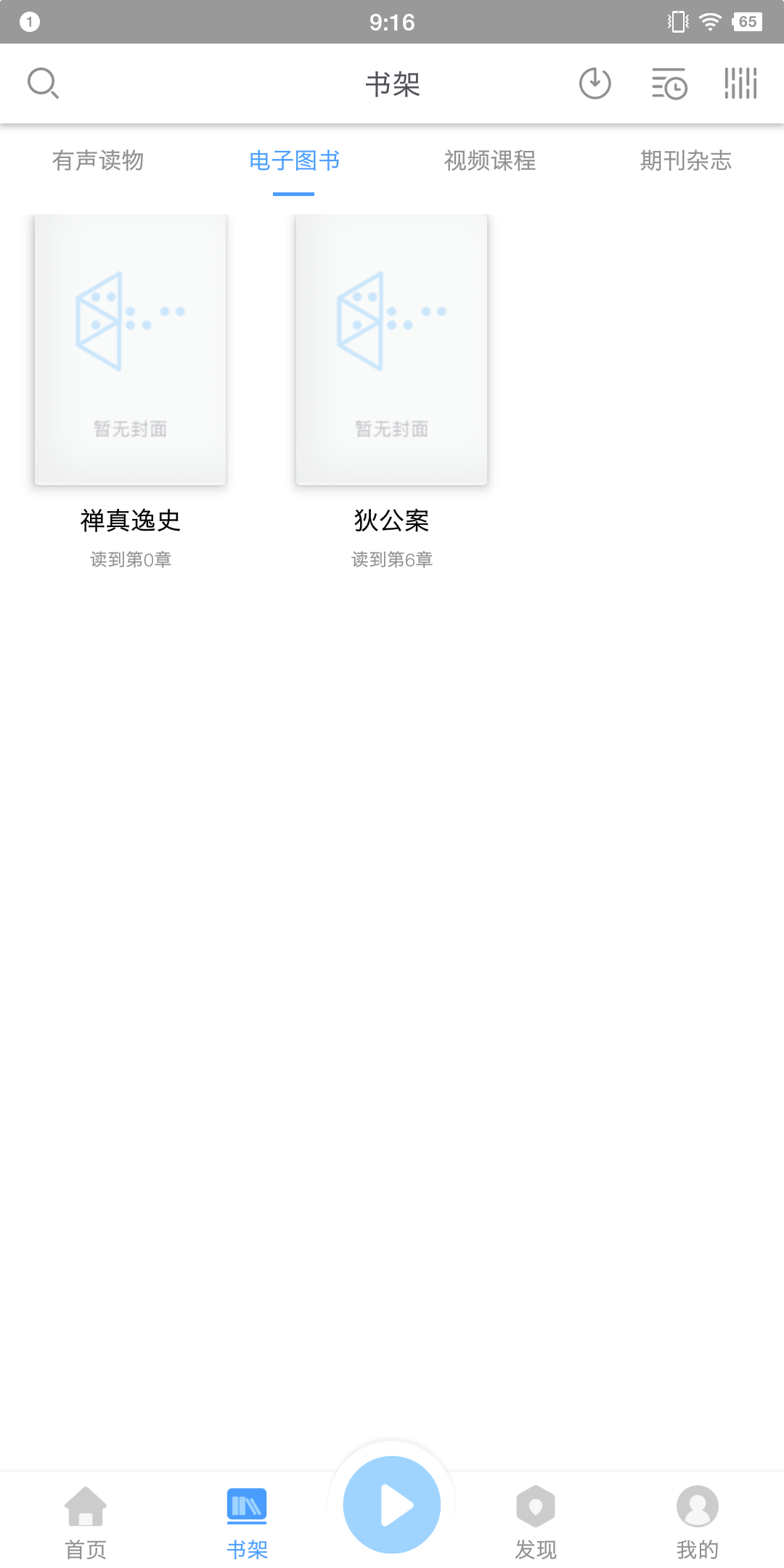Select the 电子图书 e-books tab
Screen dimensions: 784x1568
[294, 161]
